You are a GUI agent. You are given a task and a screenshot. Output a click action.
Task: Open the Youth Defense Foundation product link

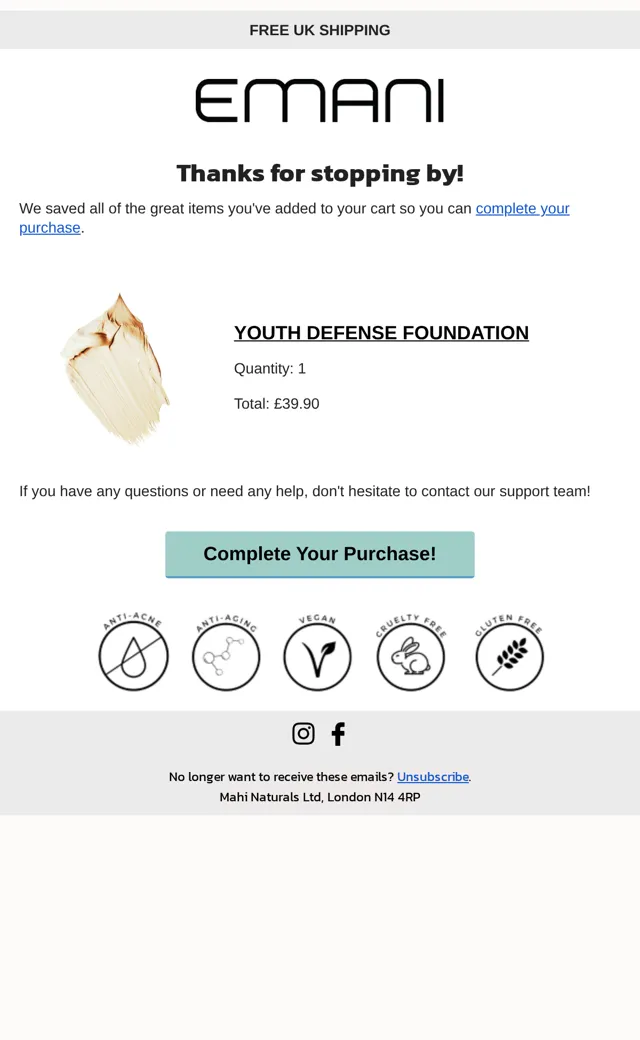381,333
